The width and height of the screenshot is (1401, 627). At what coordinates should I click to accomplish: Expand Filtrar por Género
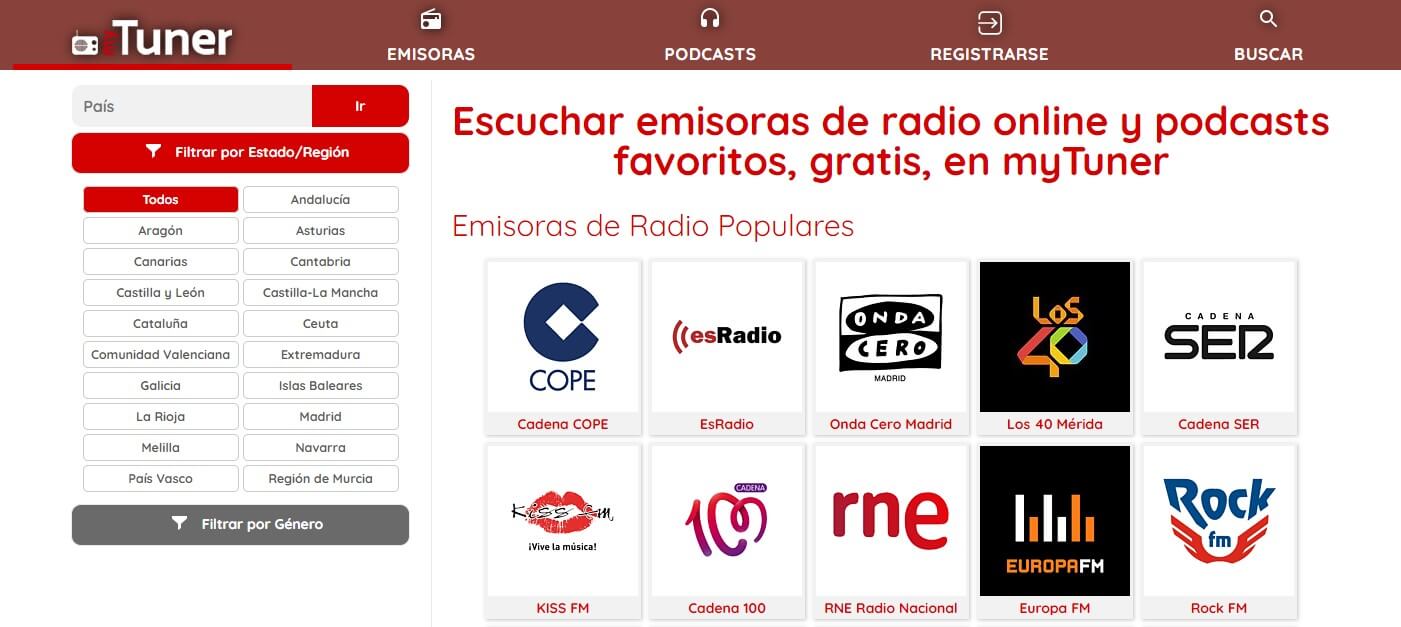click(x=240, y=524)
